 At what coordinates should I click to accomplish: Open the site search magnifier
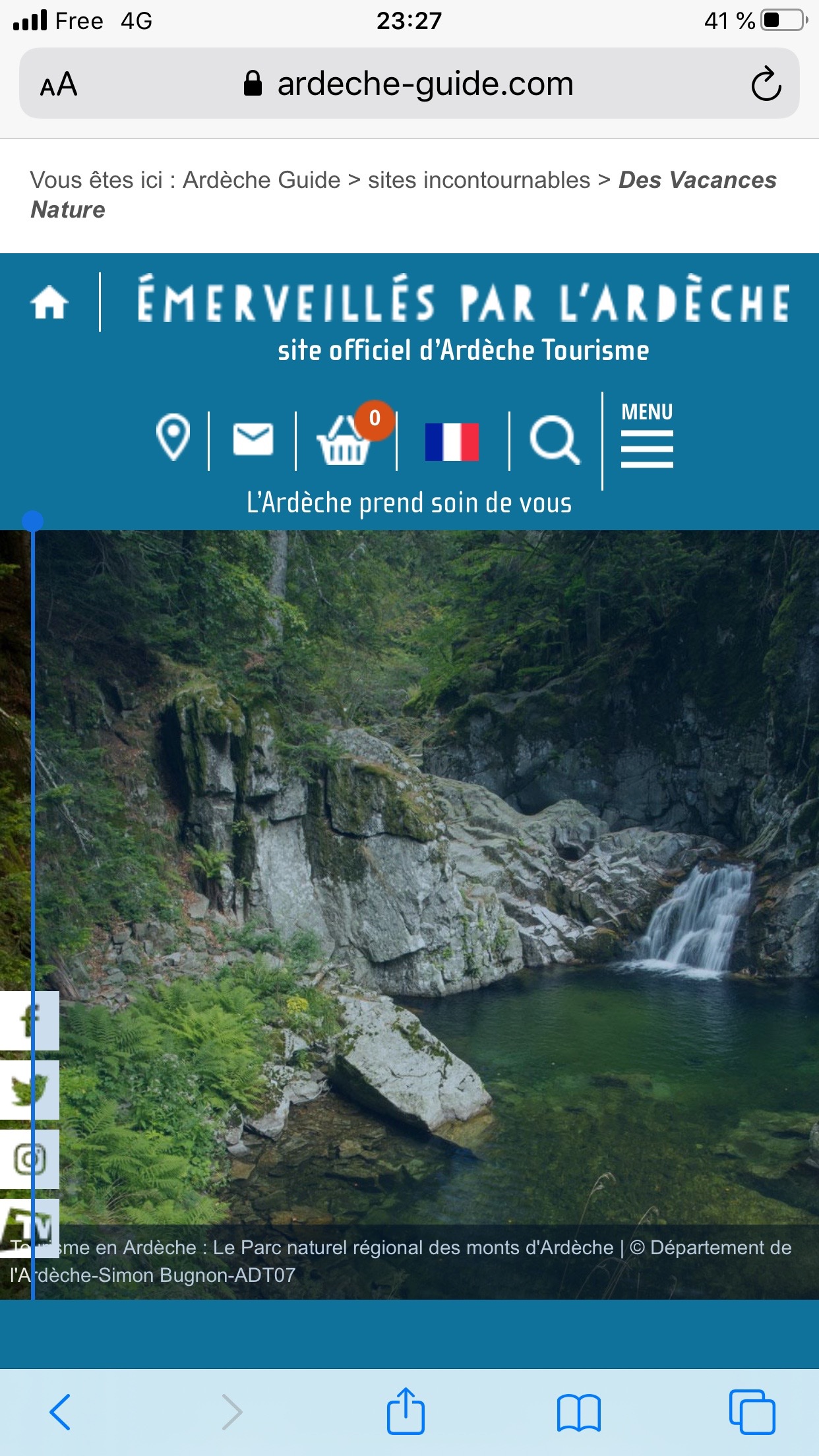(x=555, y=440)
